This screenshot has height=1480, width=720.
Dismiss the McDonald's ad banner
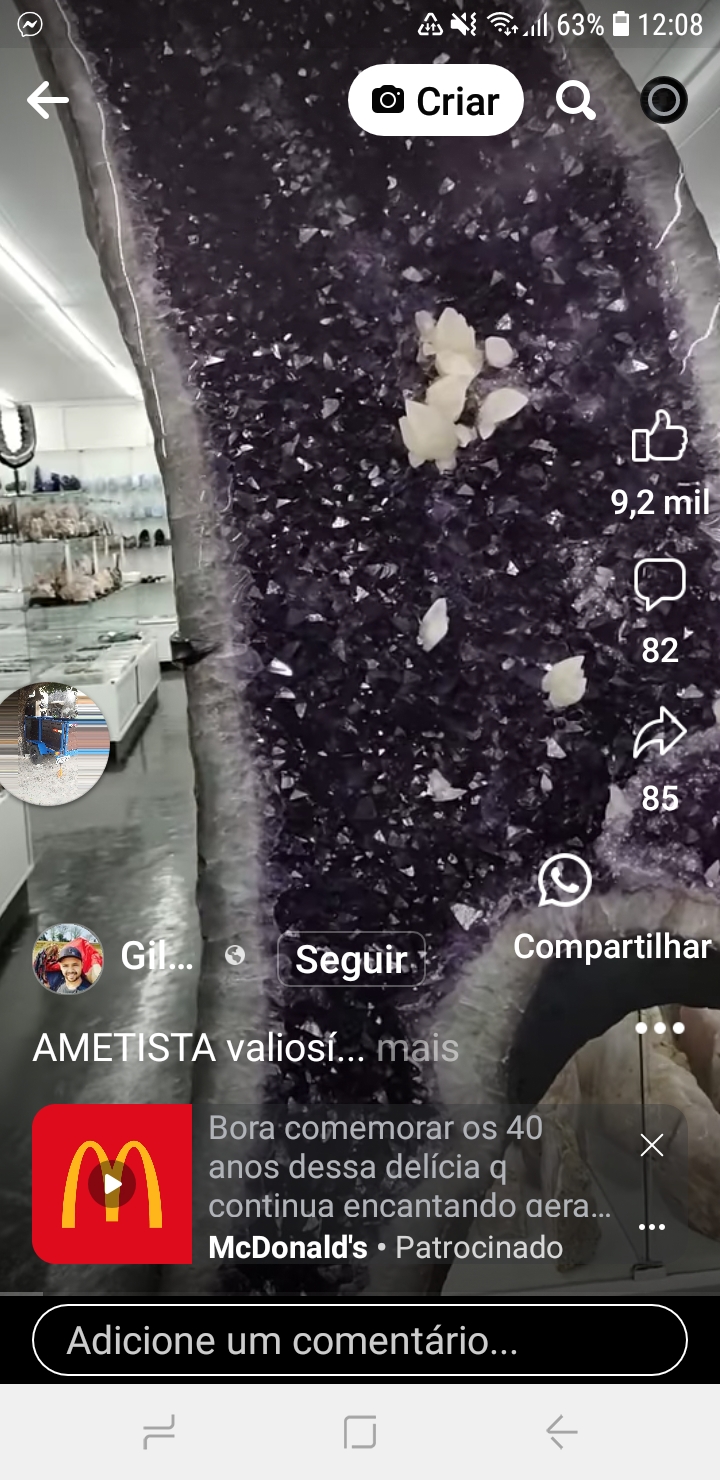pos(652,1145)
